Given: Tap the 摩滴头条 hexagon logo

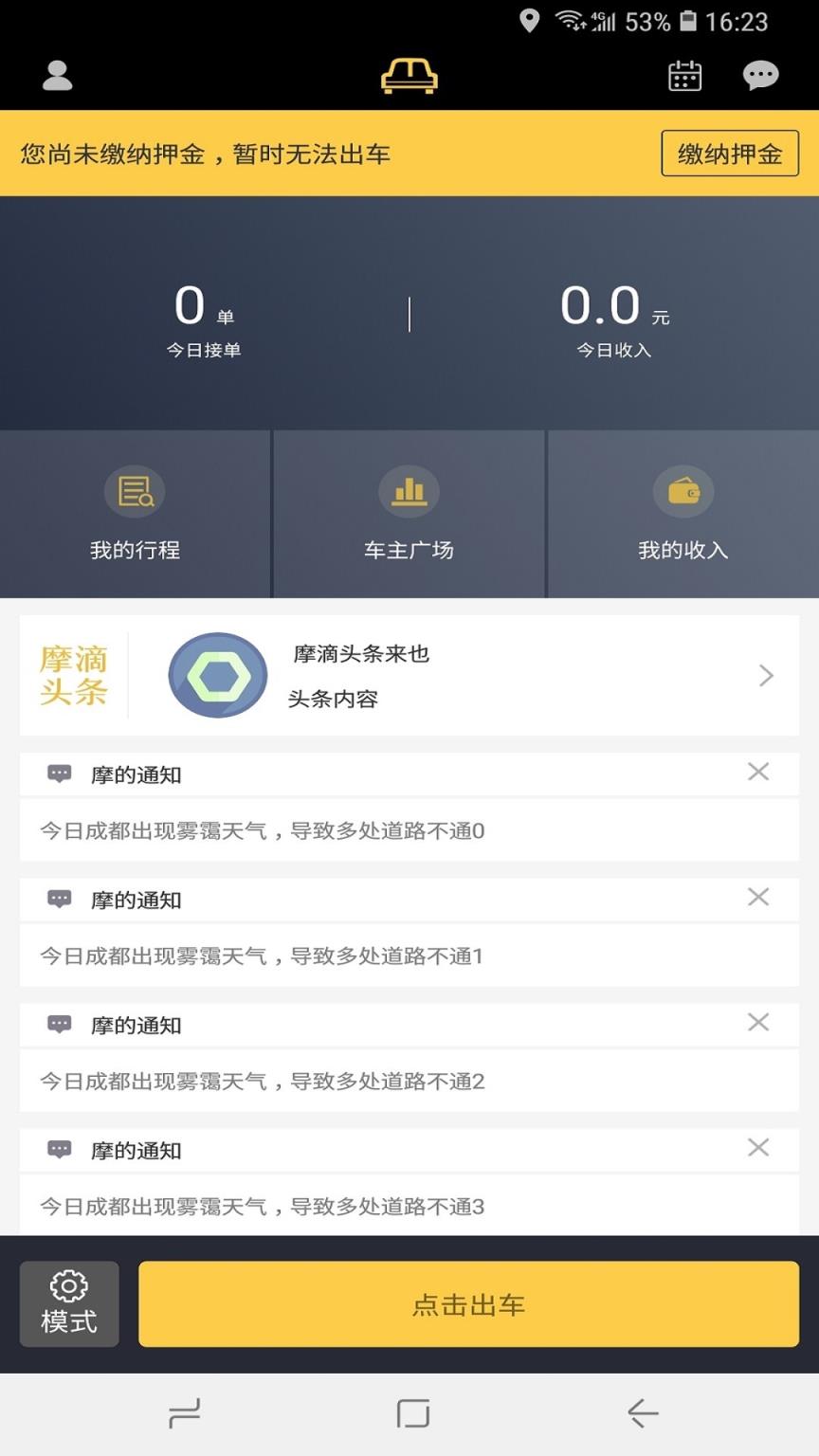Looking at the screenshot, I should (x=217, y=675).
